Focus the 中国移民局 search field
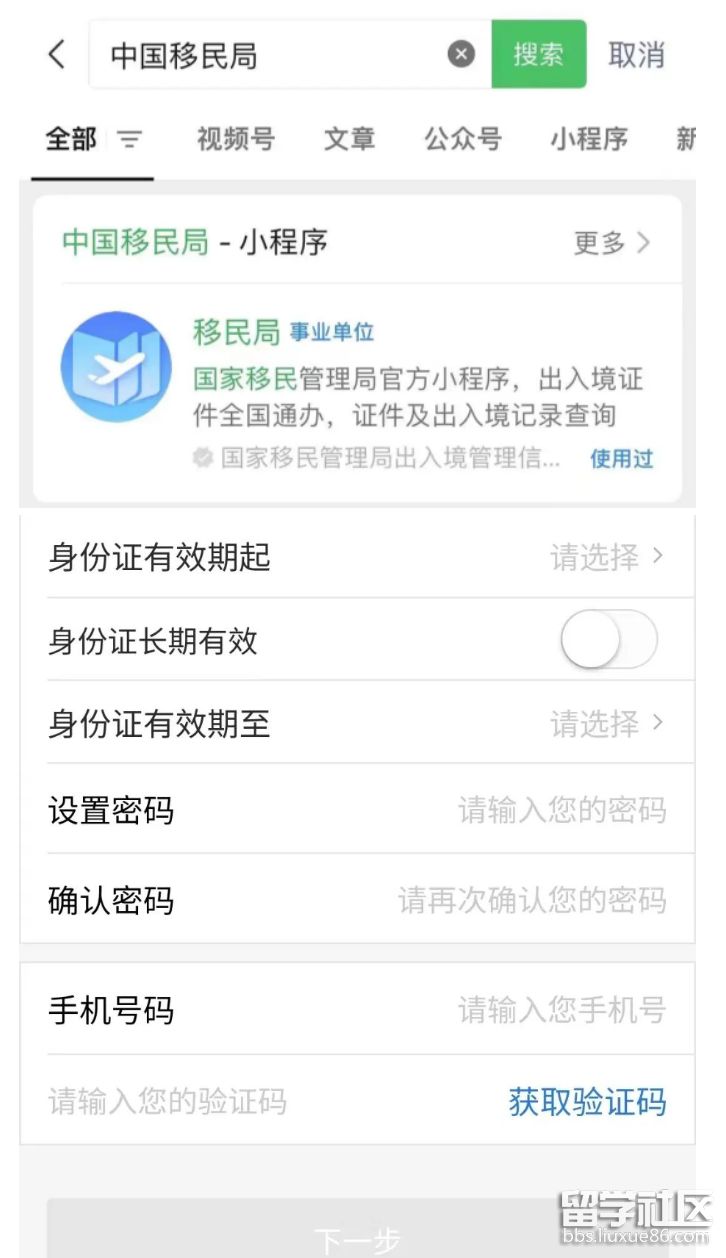The height and width of the screenshot is (1258, 726). [270, 55]
